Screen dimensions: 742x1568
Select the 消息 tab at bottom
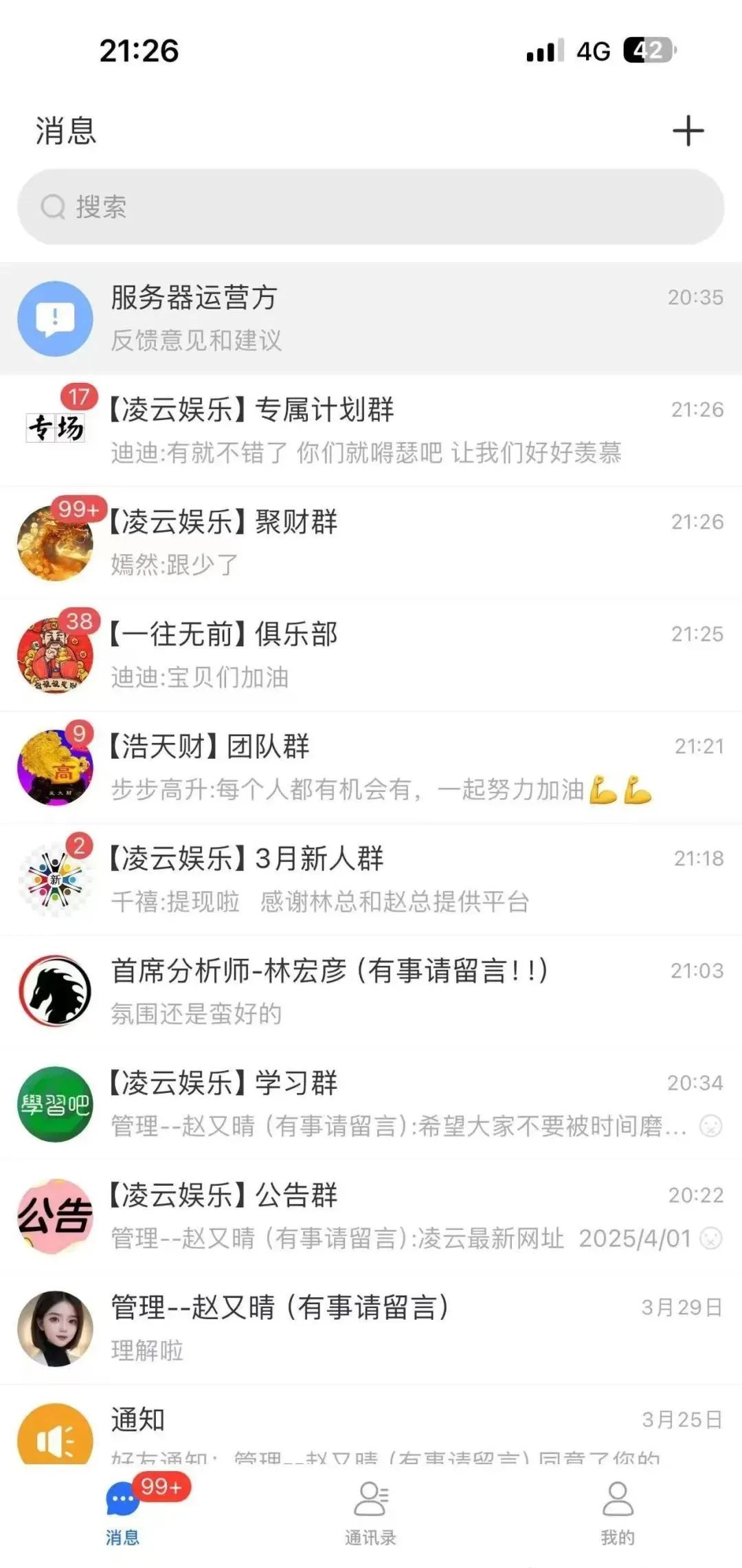pos(124,1519)
